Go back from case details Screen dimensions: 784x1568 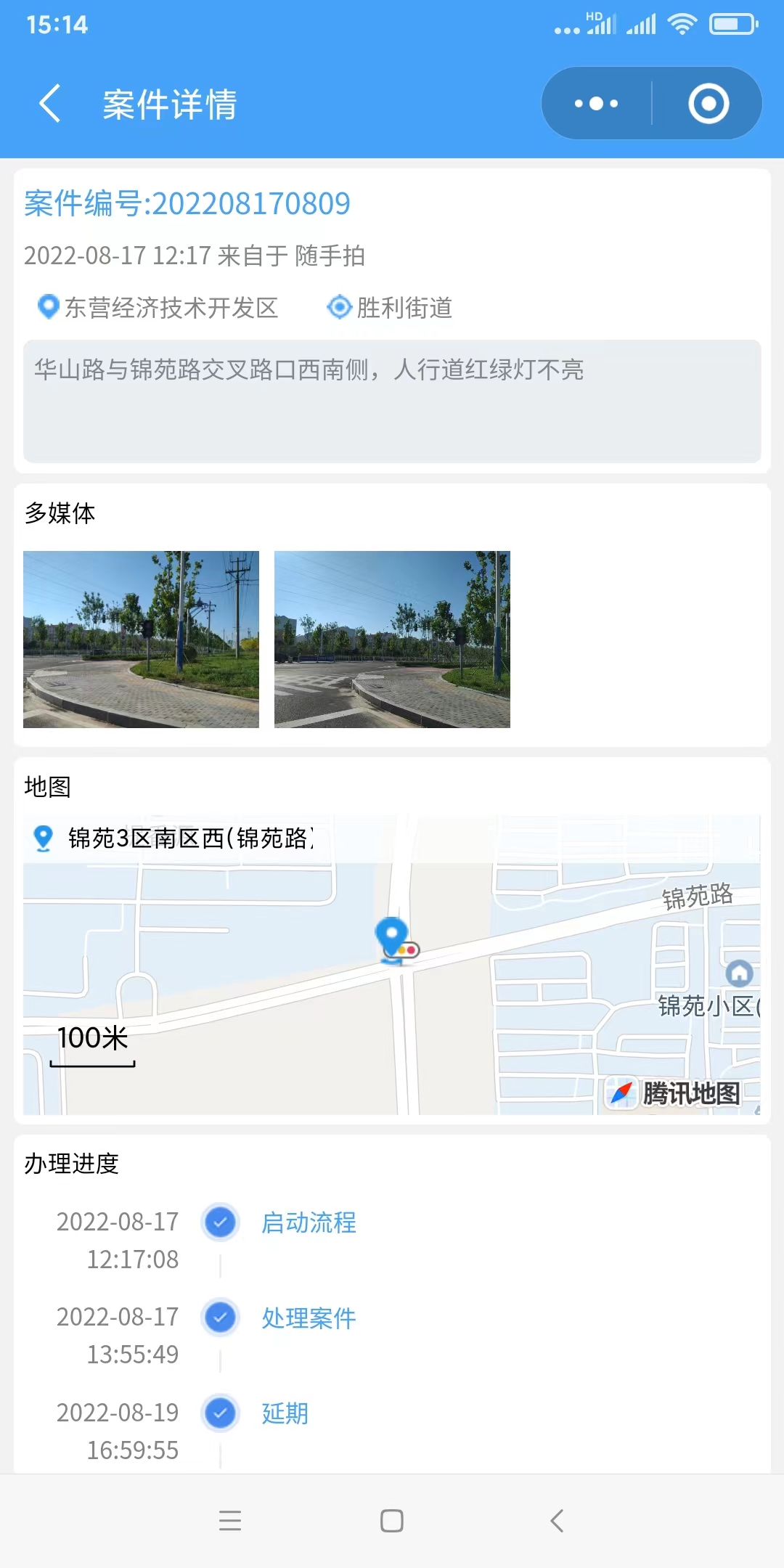[x=49, y=104]
